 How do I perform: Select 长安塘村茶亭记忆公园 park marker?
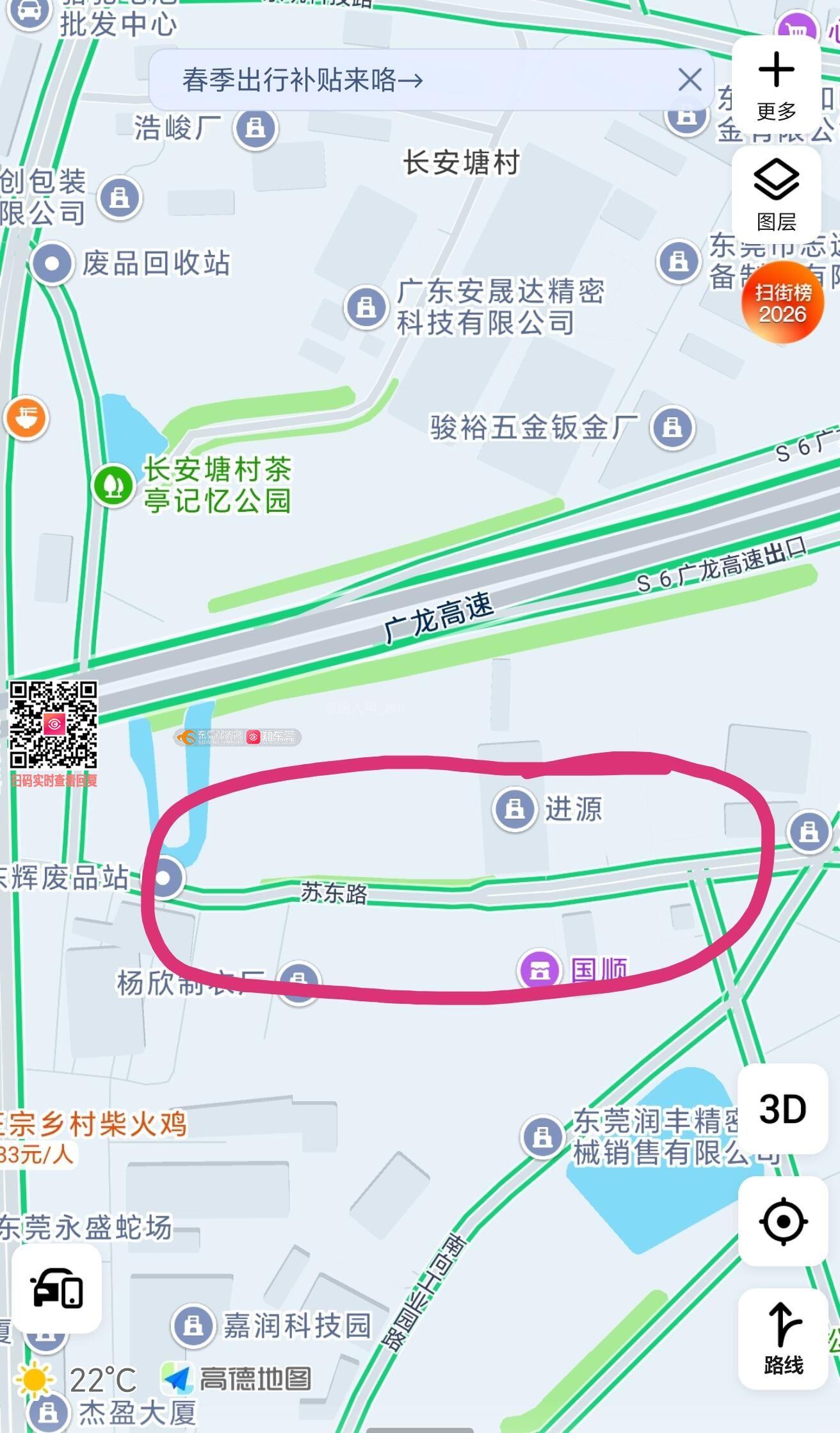(113, 485)
